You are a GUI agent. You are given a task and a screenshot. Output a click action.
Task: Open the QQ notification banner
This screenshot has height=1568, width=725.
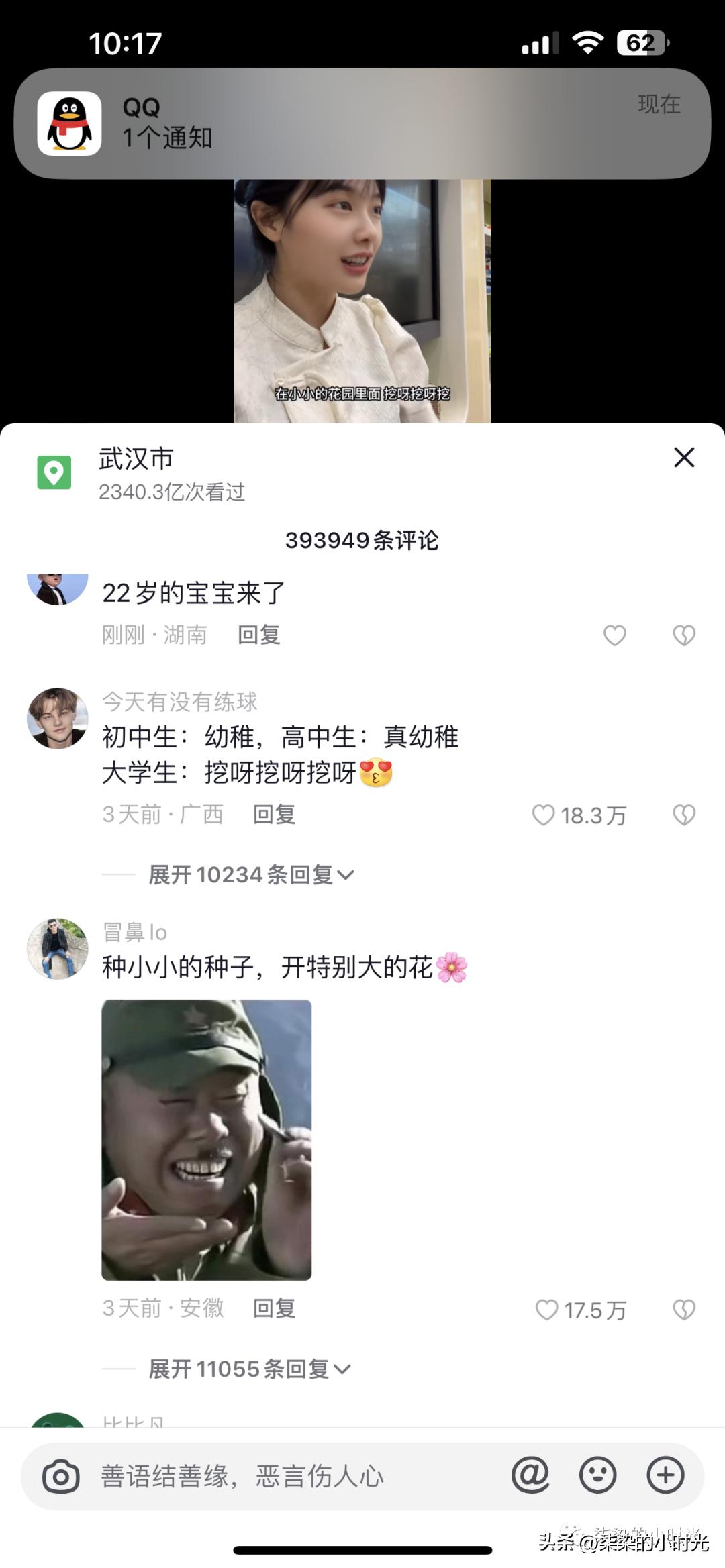(362, 123)
